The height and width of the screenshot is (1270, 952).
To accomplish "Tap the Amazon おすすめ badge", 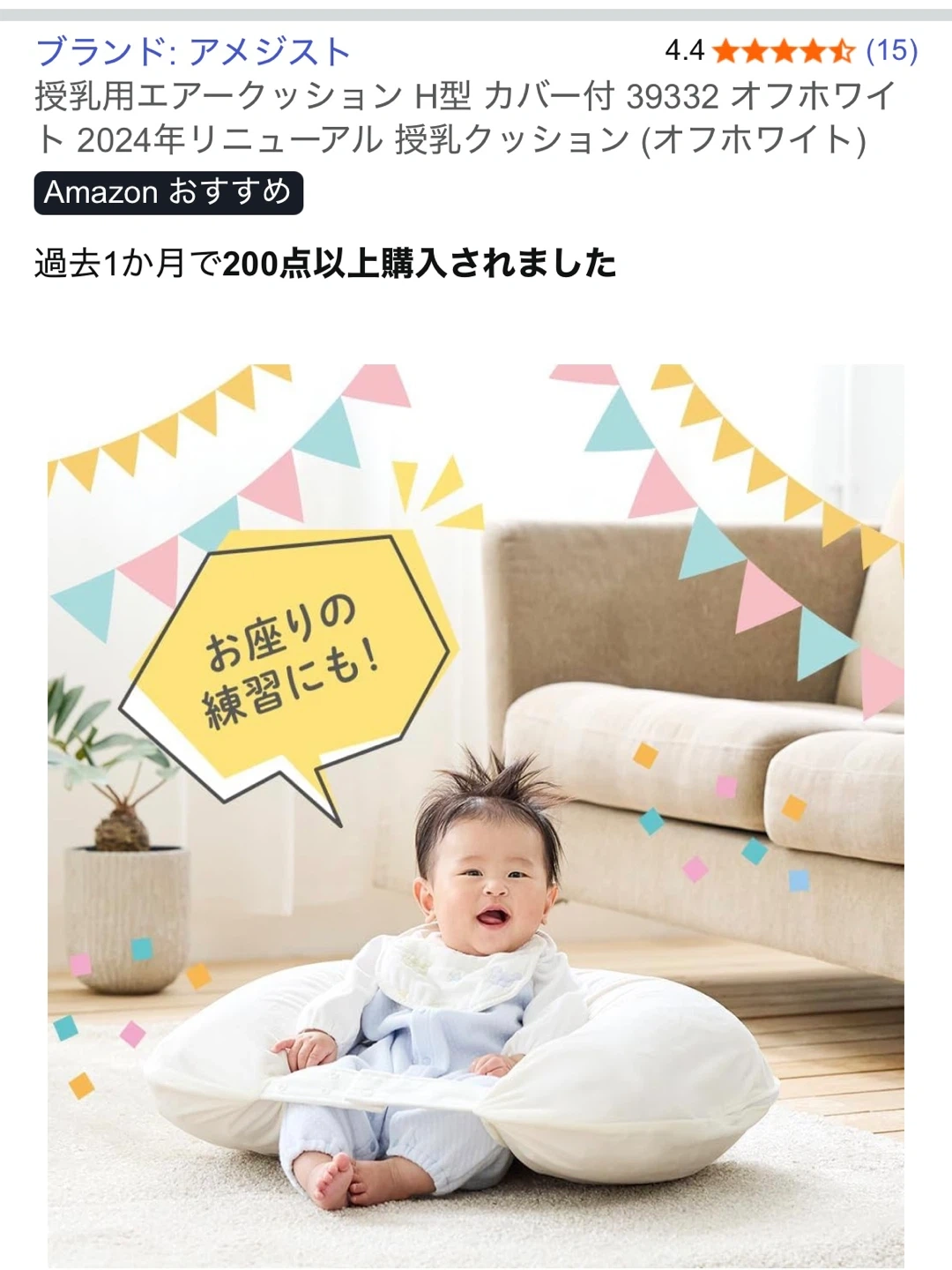I will point(168,192).
